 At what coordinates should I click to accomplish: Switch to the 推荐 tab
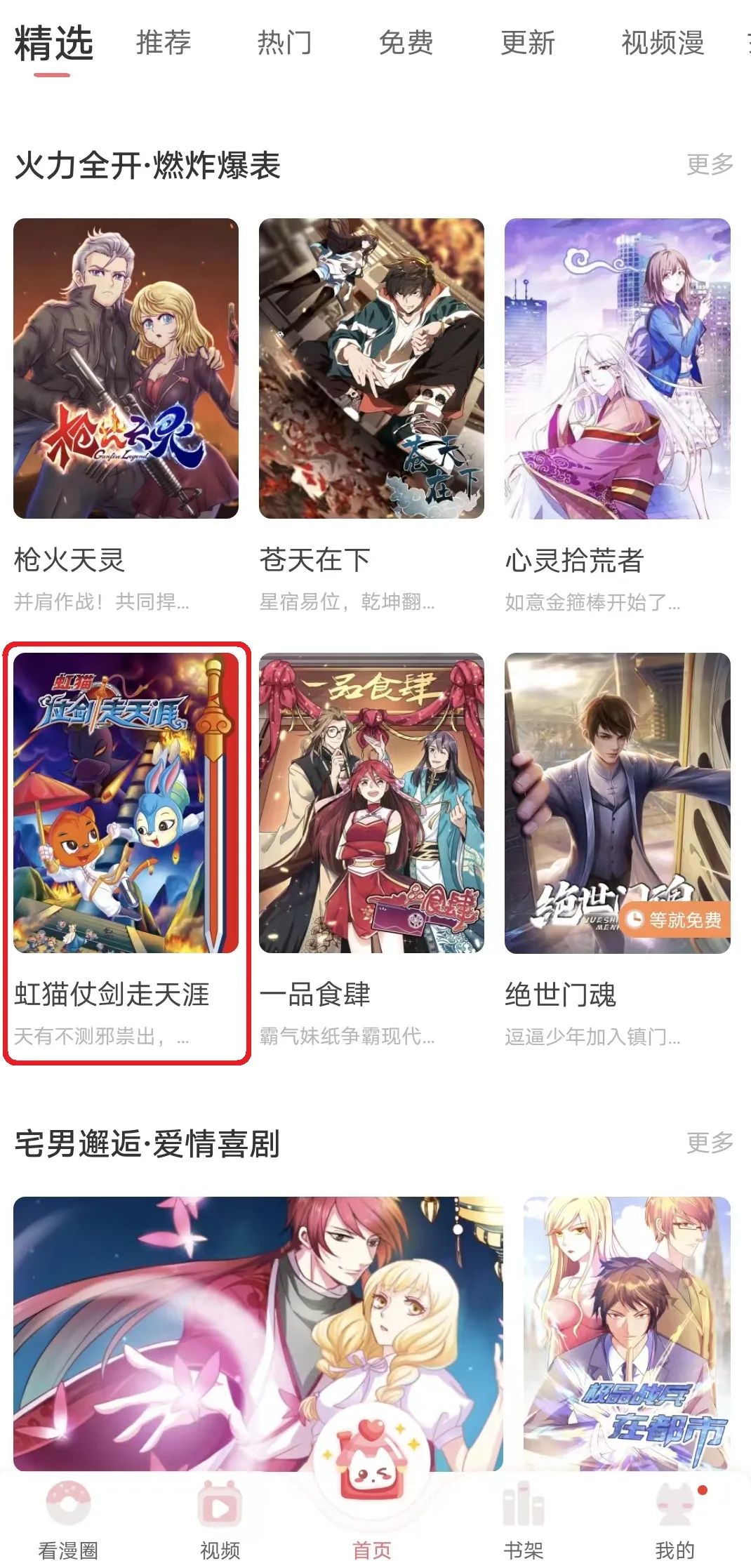164,43
